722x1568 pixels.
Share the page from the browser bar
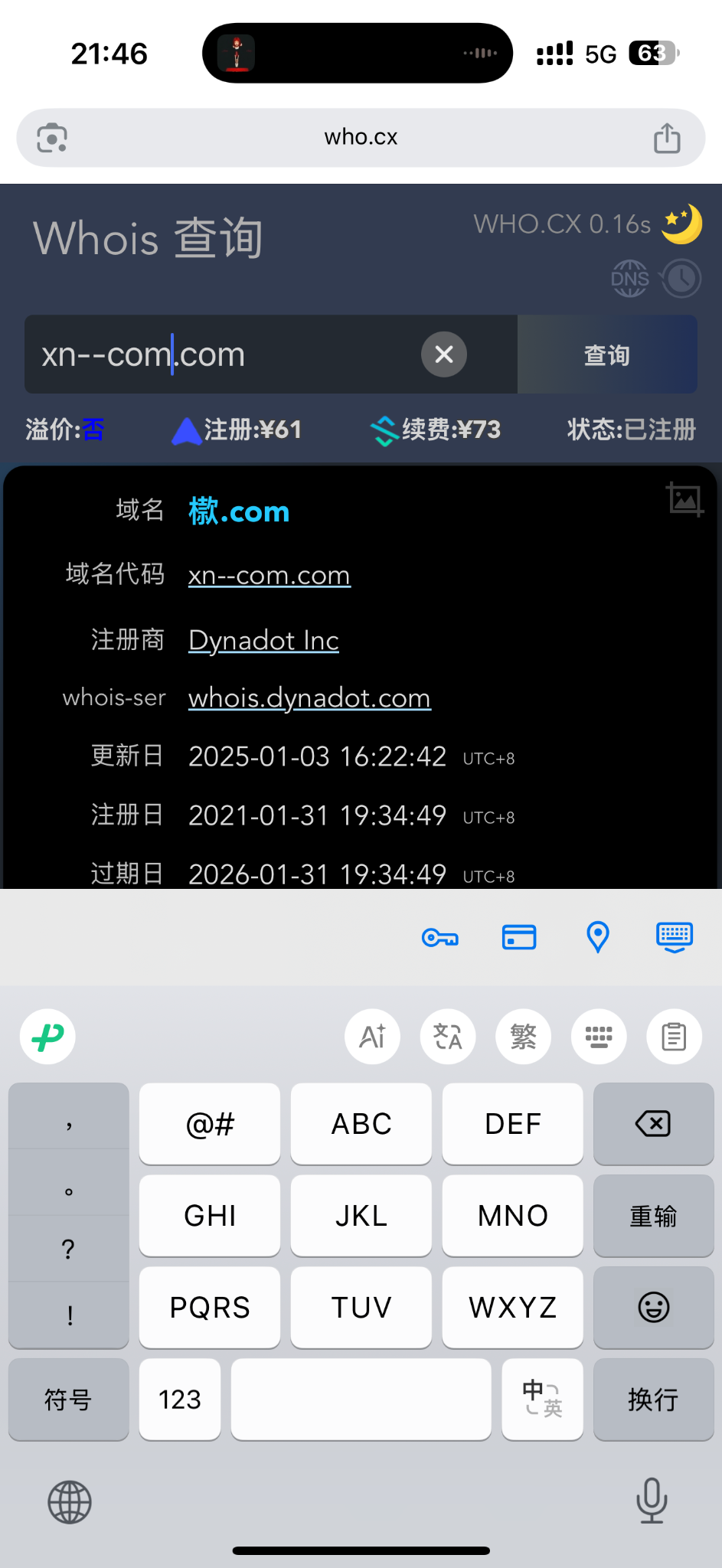click(667, 139)
